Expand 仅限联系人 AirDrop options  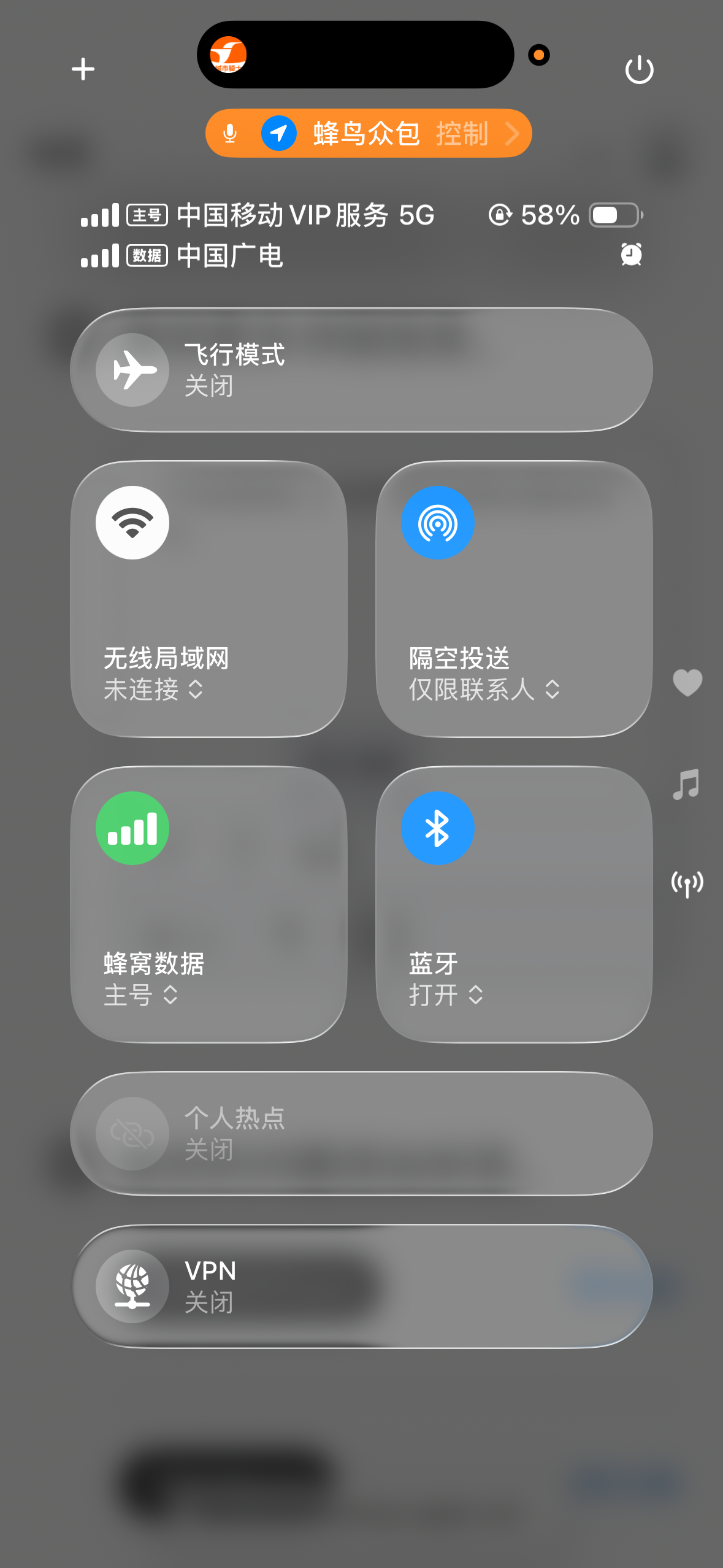484,690
